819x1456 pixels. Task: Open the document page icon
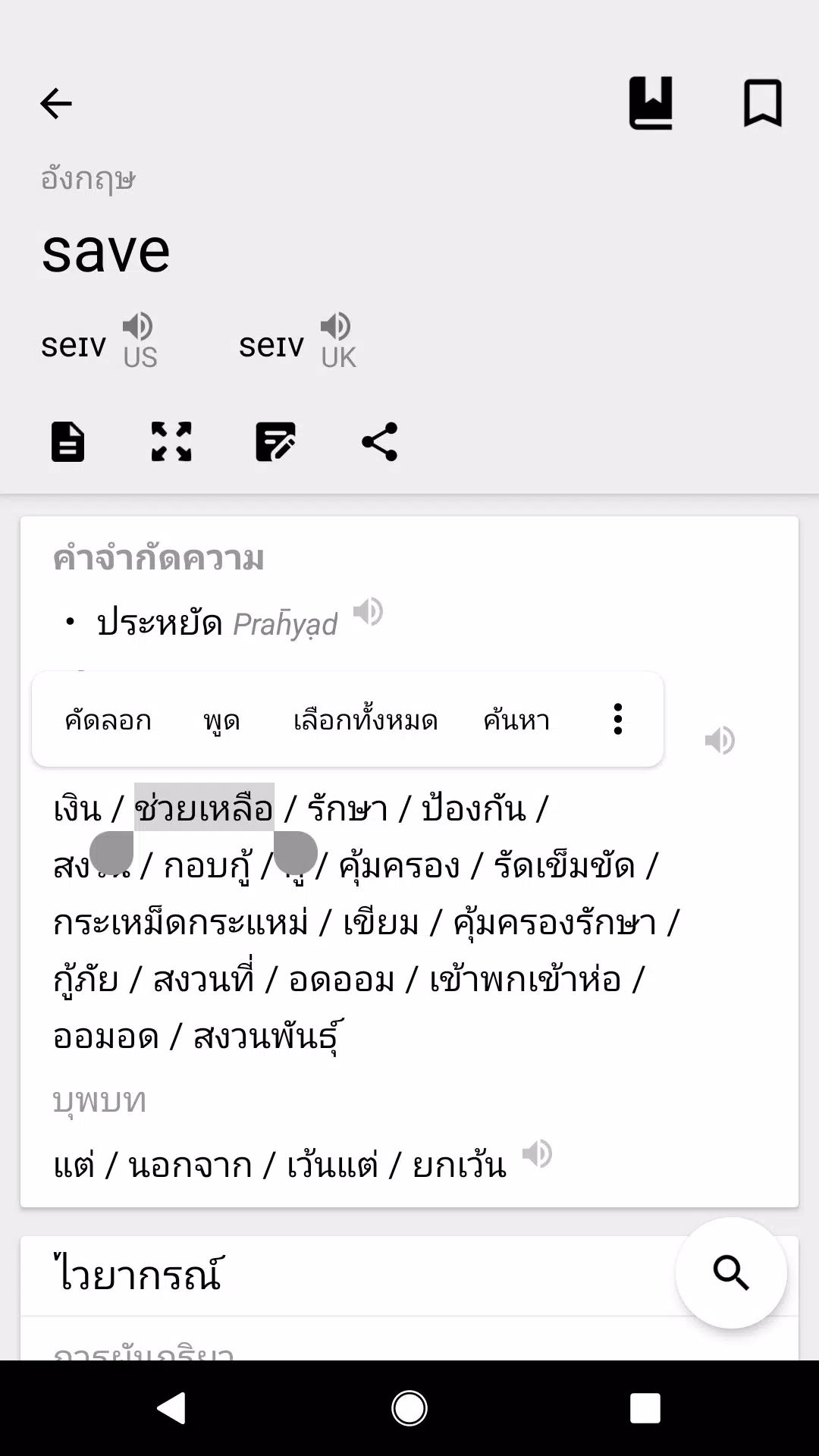(x=68, y=441)
